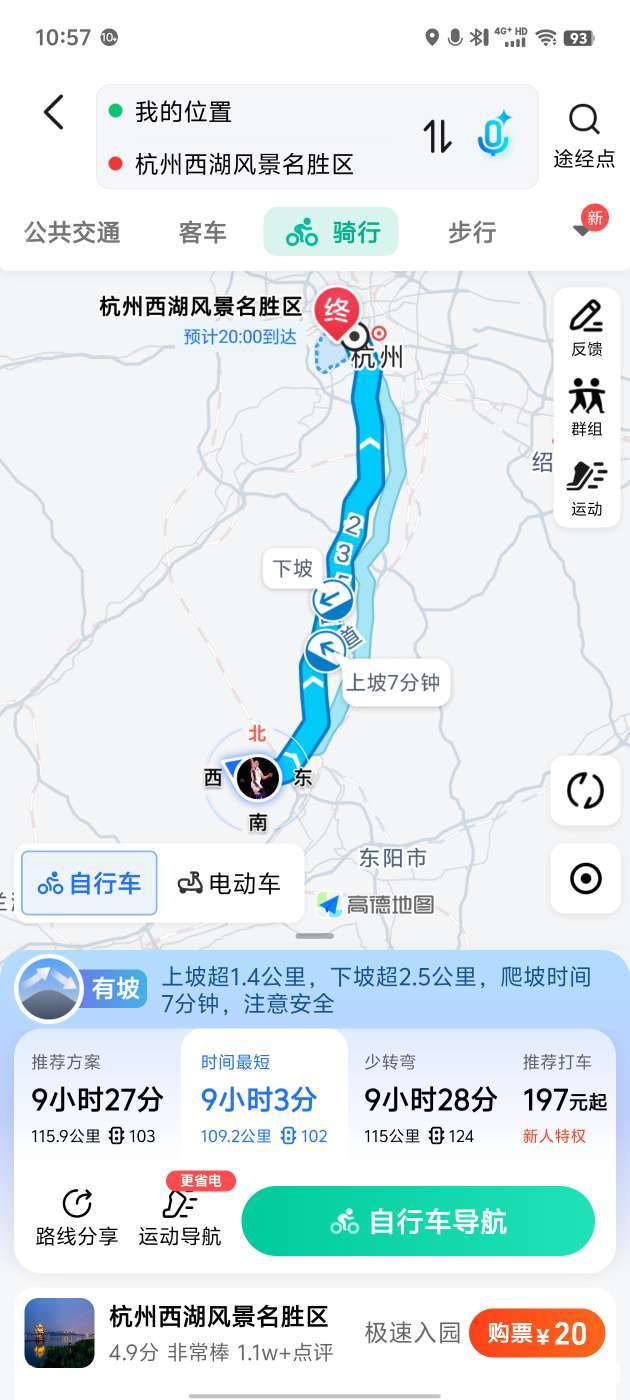Go back using the top-left arrow
This screenshot has width=630, height=1400.
click(54, 113)
